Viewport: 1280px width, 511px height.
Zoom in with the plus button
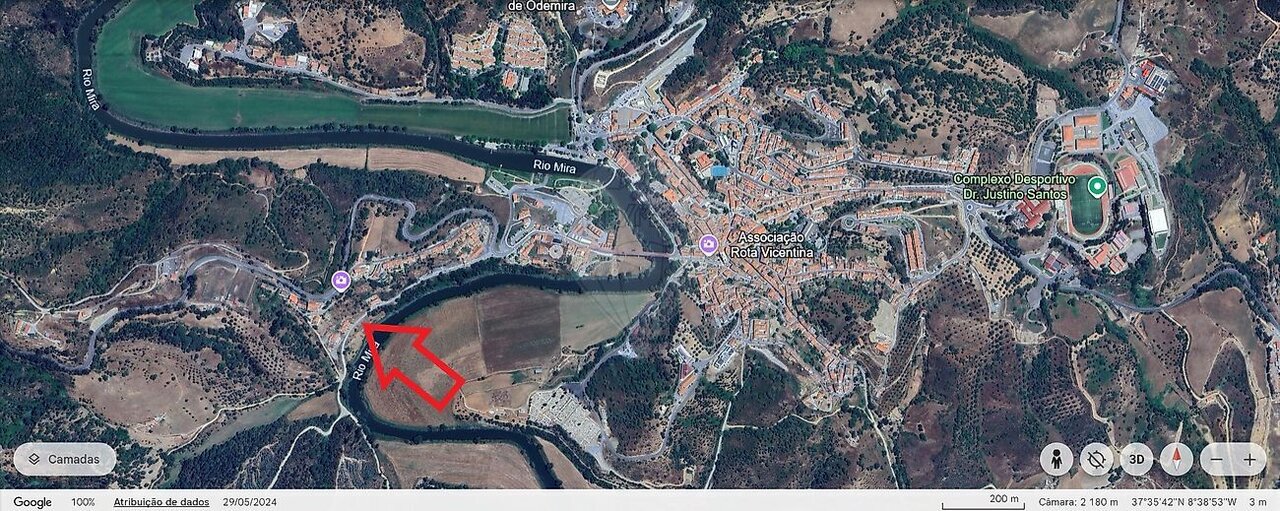1249,459
